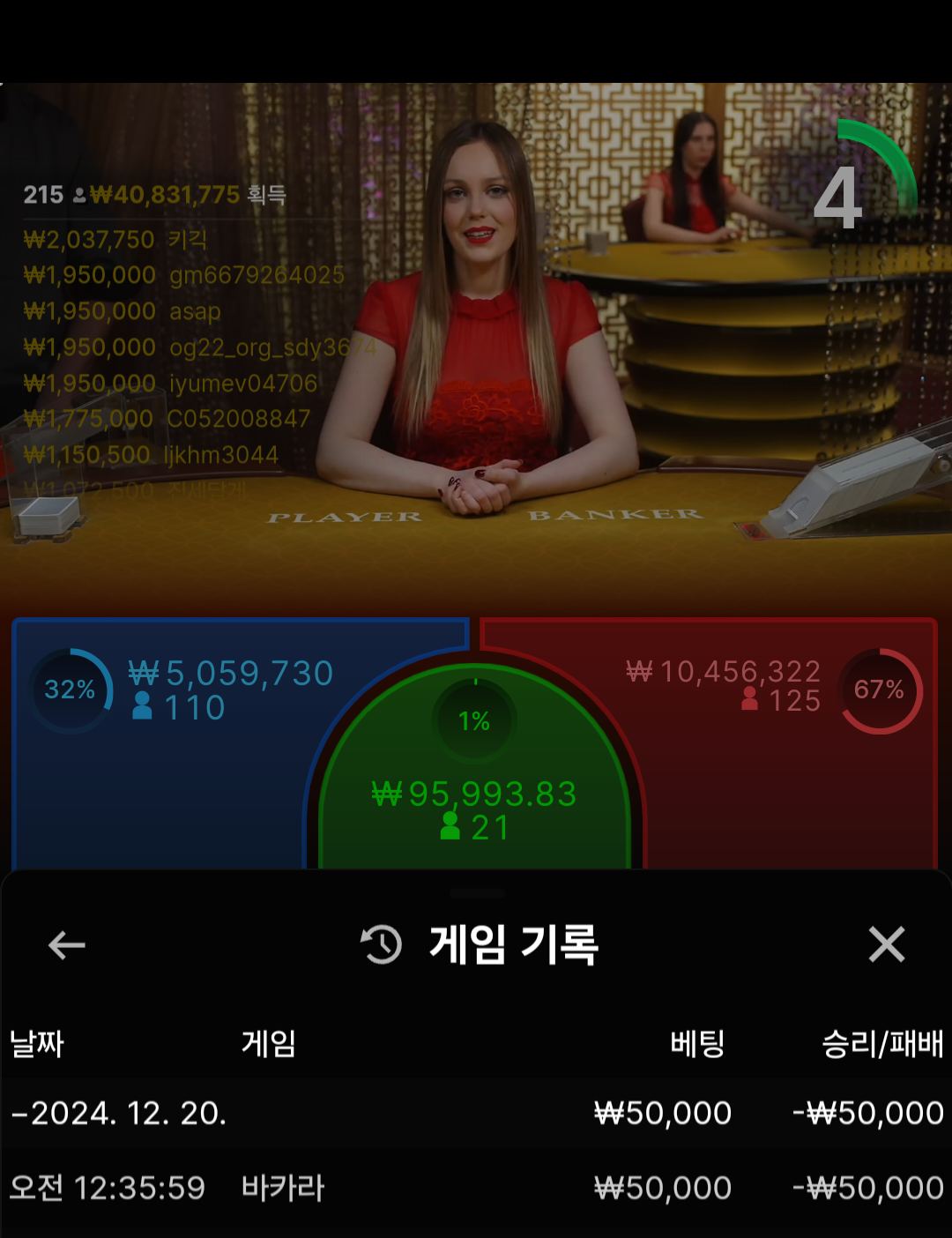Bet on the green Tie area

click(474, 794)
